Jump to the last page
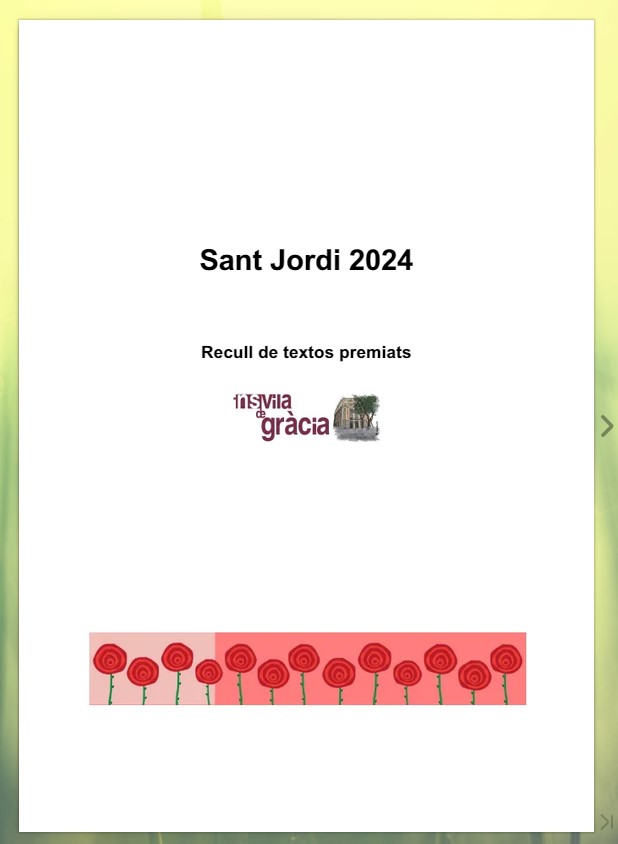This screenshot has width=618, height=844. [606, 821]
